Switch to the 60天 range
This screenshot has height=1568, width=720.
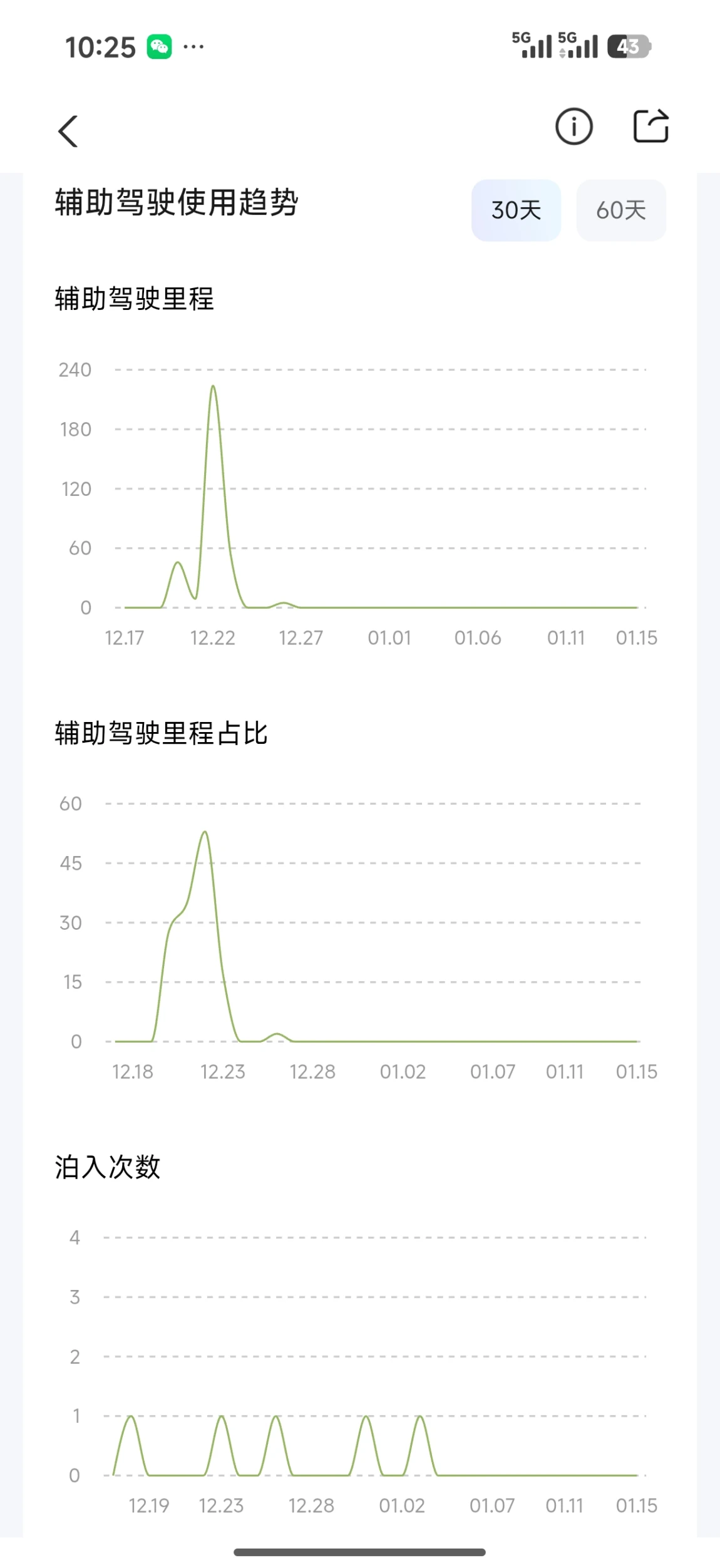[x=621, y=210]
